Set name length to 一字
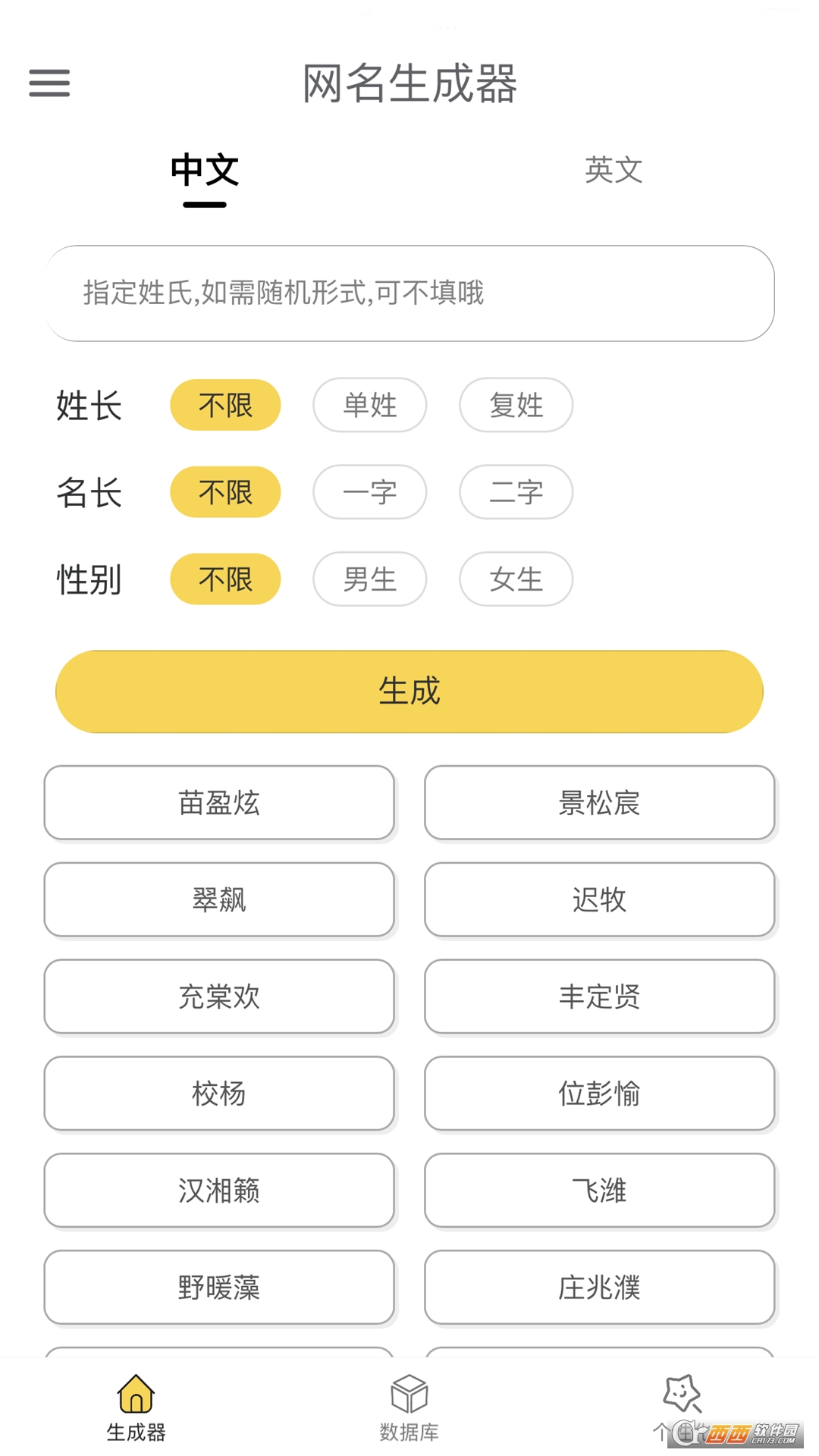This screenshot has height=1456, width=819. [370, 492]
